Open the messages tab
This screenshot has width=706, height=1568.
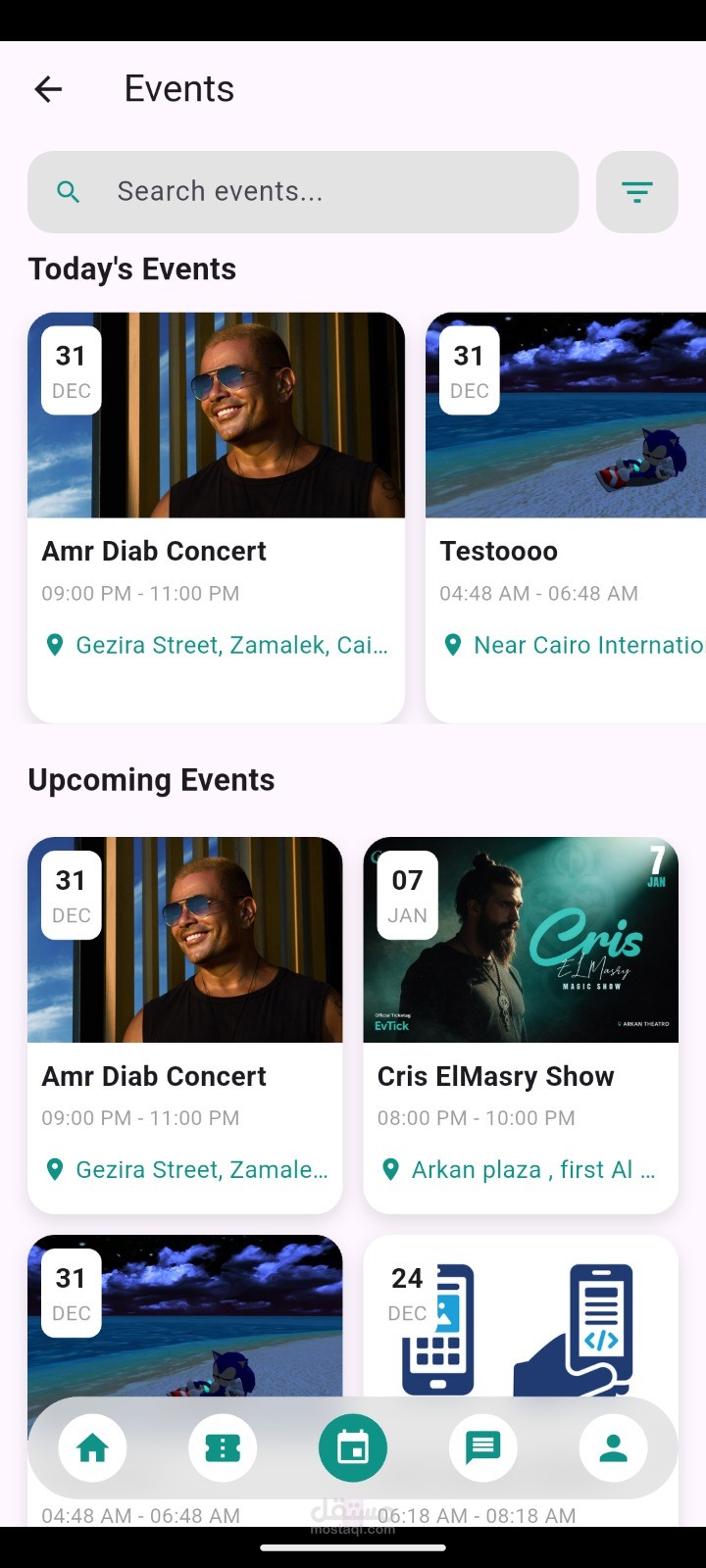[x=482, y=1447]
